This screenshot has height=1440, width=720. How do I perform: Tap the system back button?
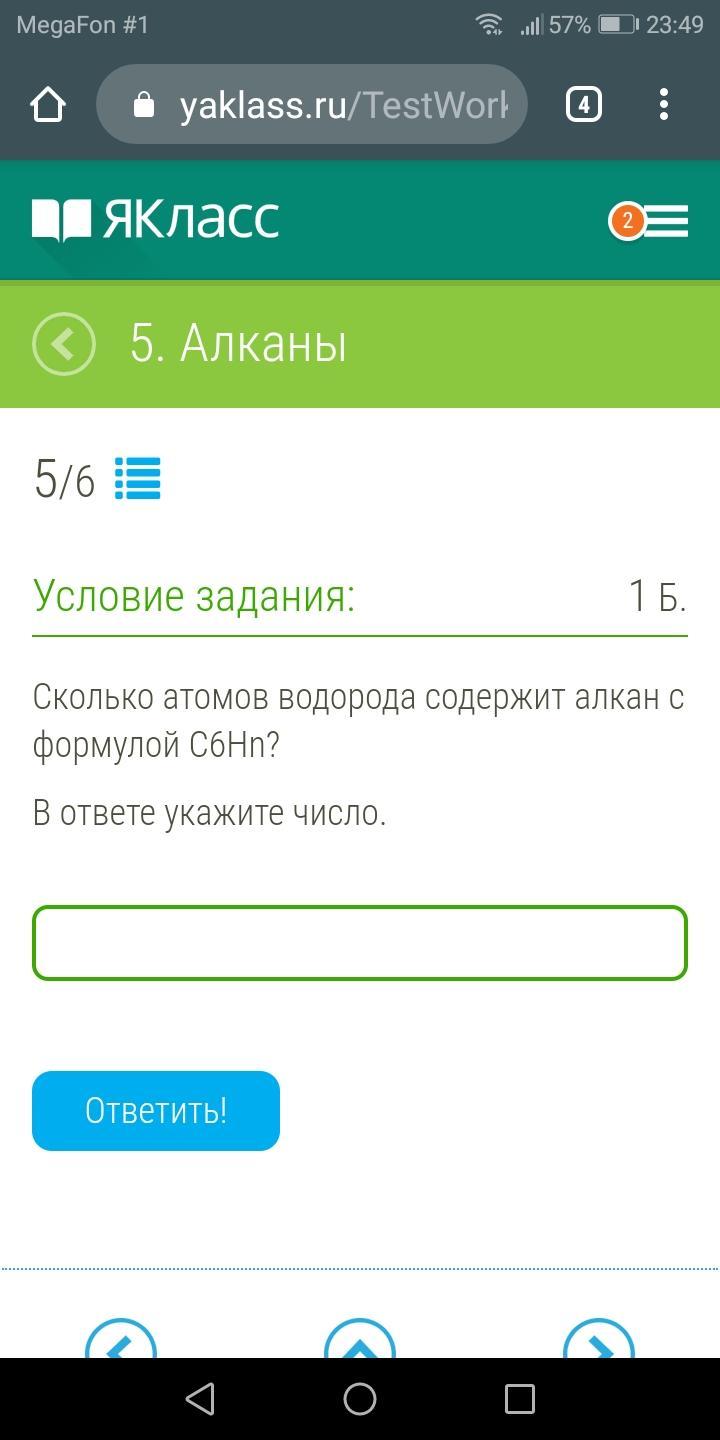tap(200, 1399)
